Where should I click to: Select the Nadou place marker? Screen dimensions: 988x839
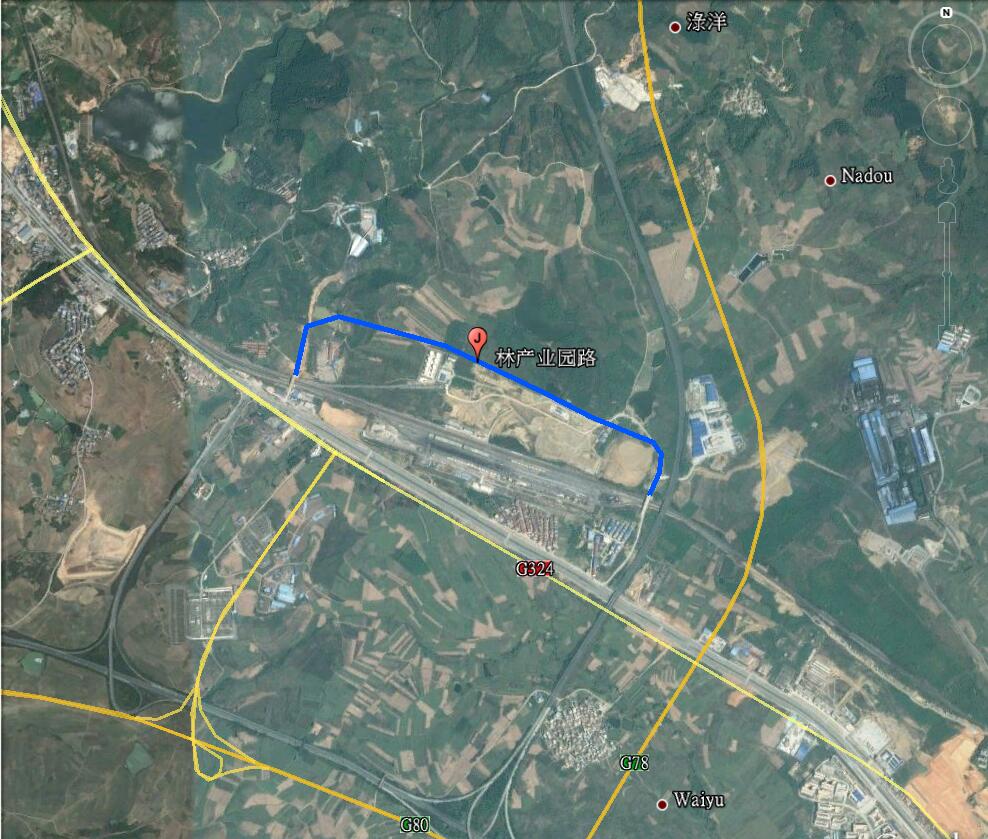pyautogui.click(x=830, y=180)
